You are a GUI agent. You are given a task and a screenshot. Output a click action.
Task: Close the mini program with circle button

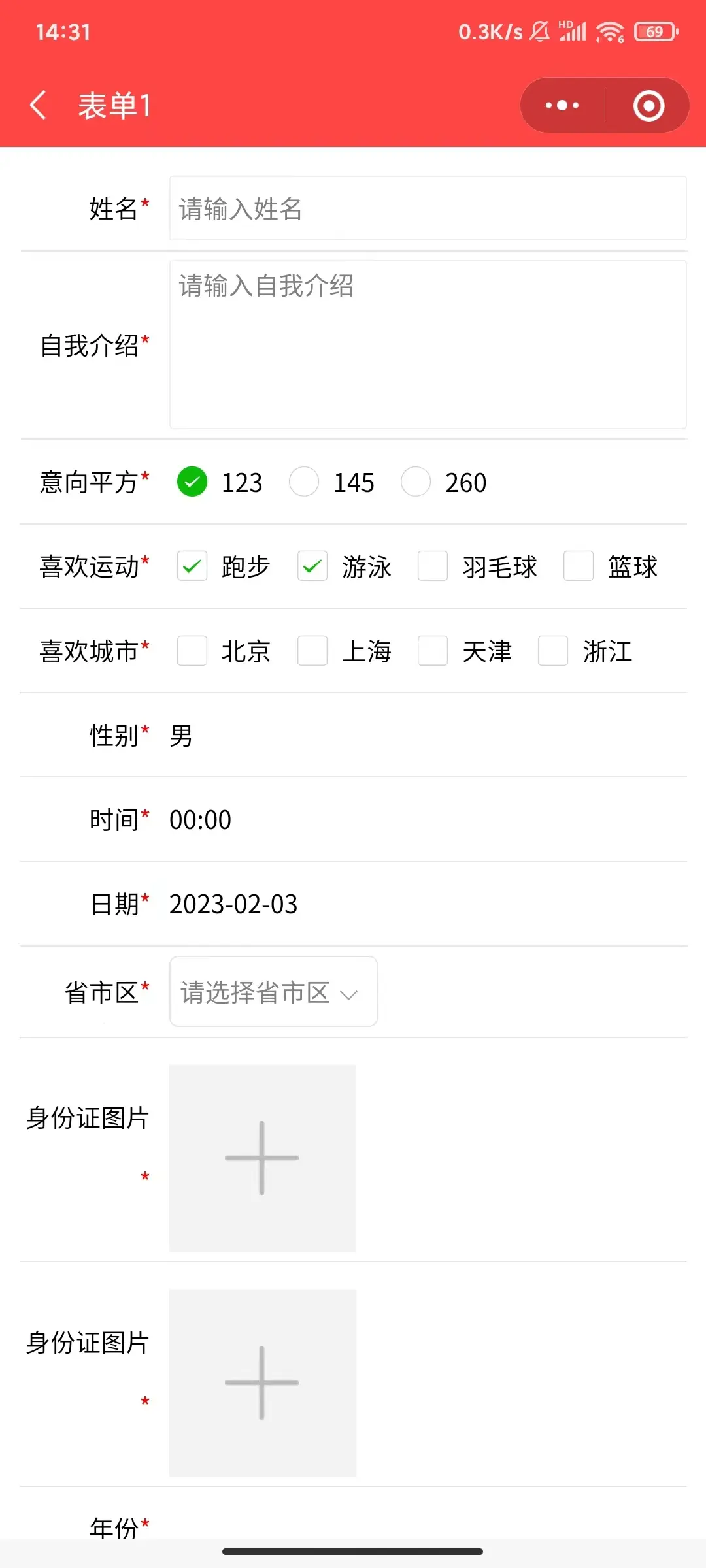(648, 105)
